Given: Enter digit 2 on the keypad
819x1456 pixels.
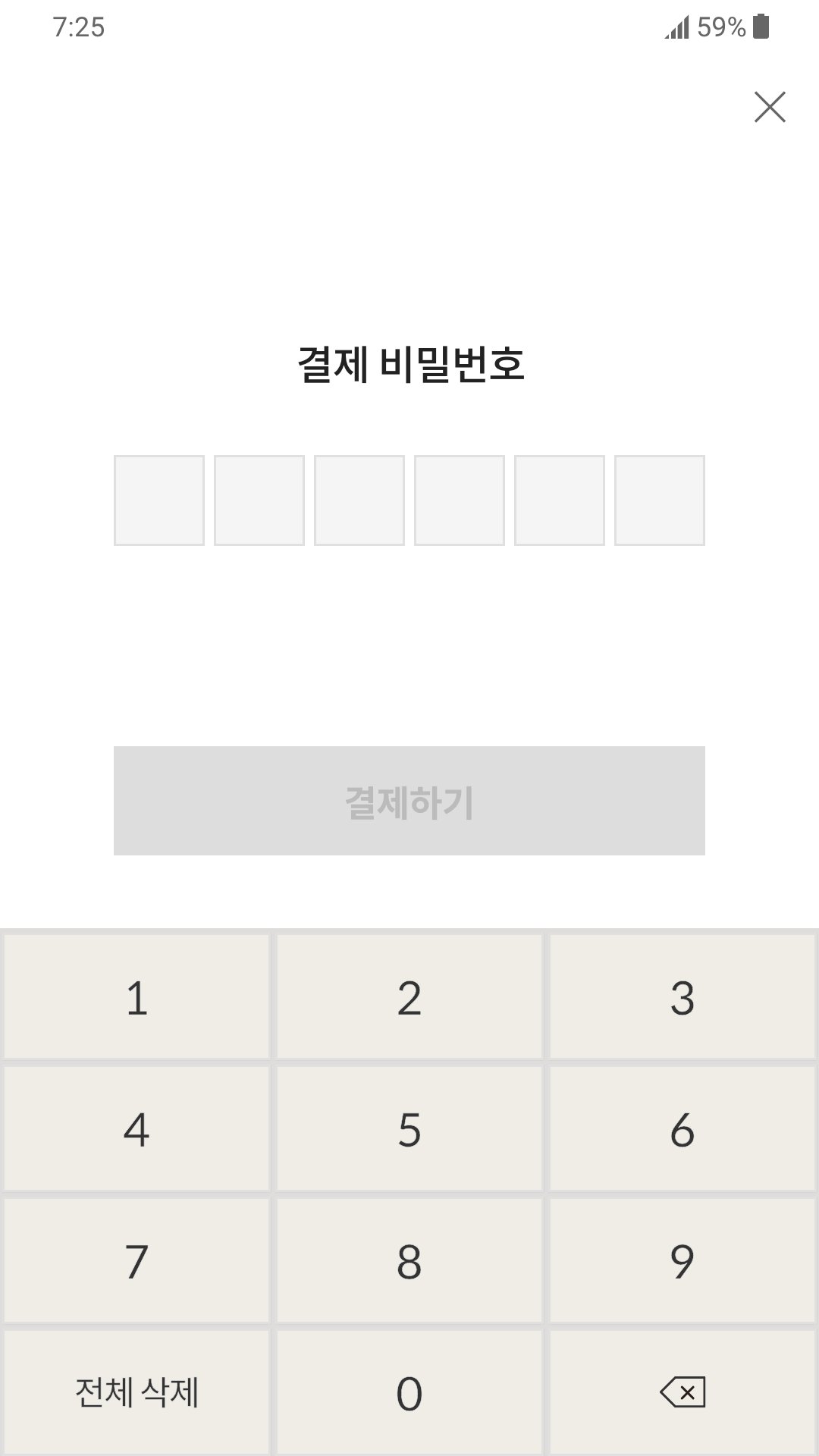Looking at the screenshot, I should (409, 997).
